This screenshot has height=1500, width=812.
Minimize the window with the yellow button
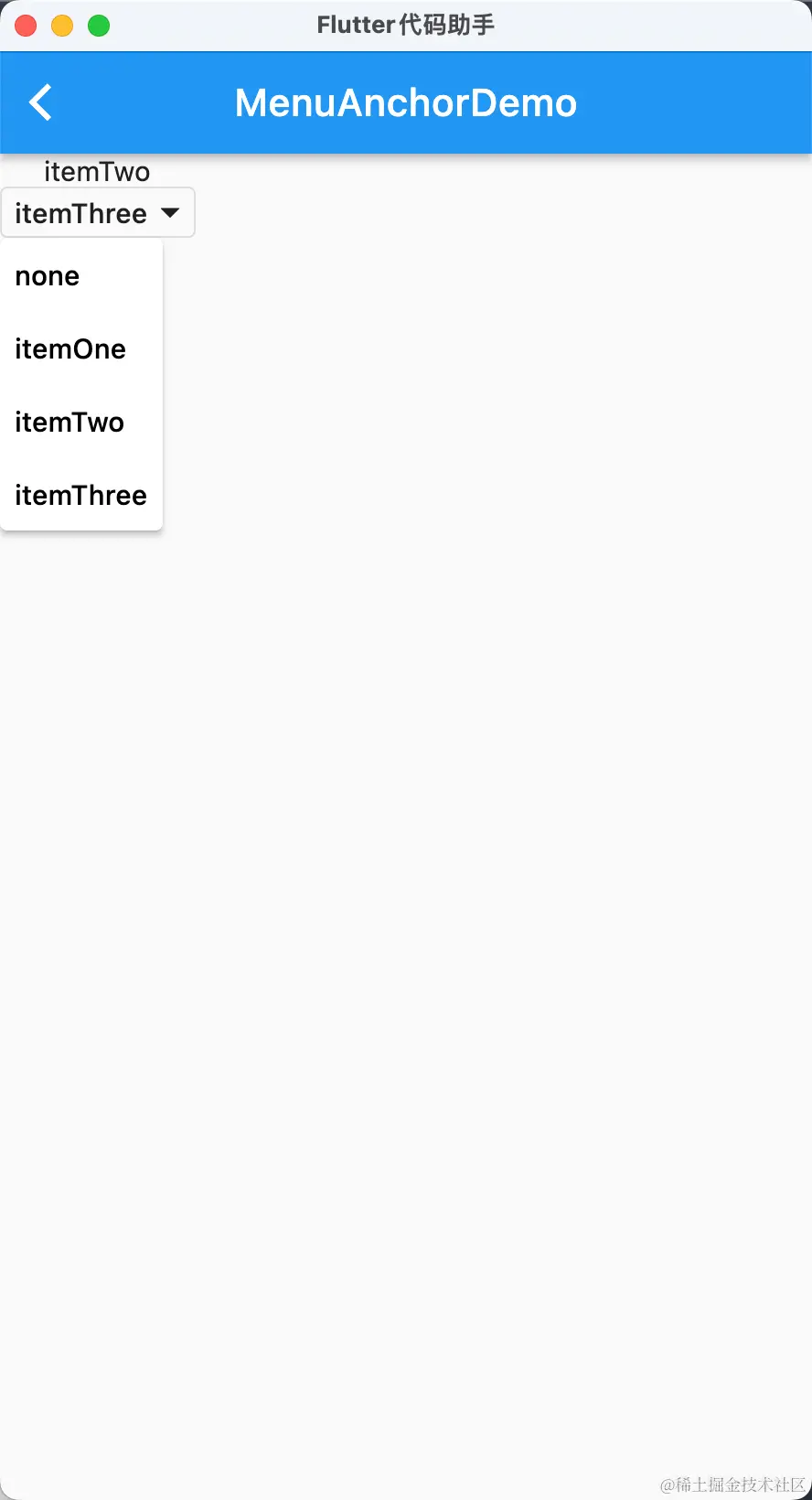[62, 26]
